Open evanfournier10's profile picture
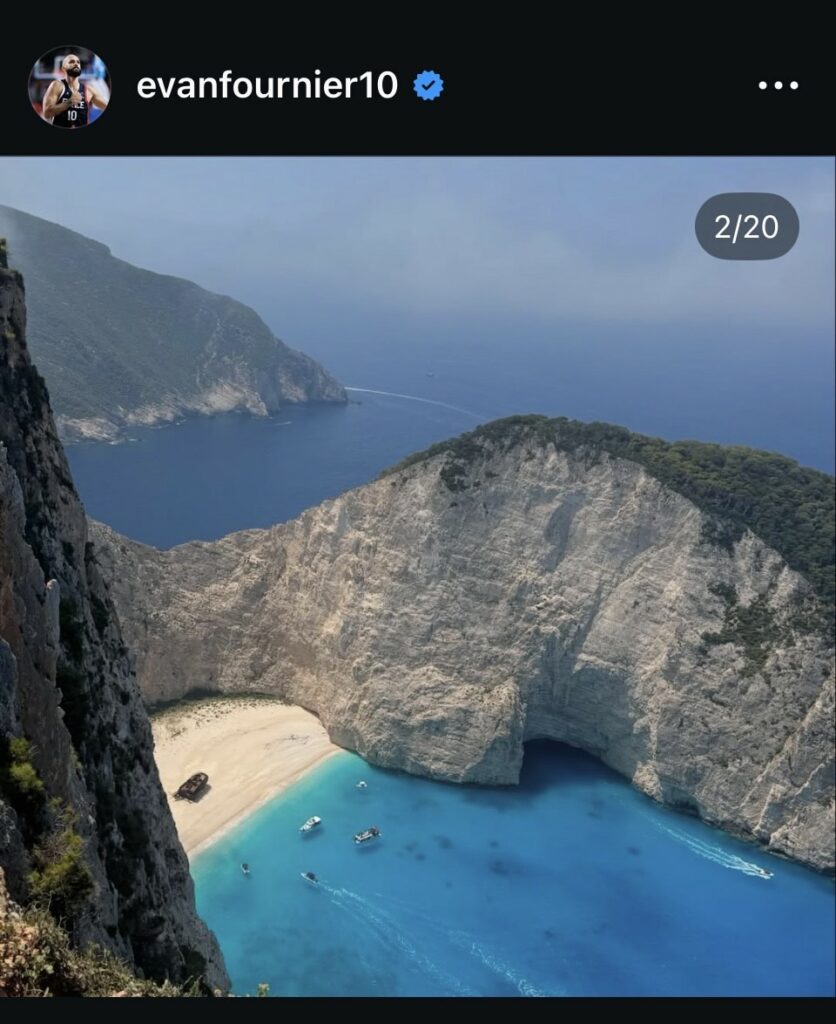836x1024 pixels. 69,87
